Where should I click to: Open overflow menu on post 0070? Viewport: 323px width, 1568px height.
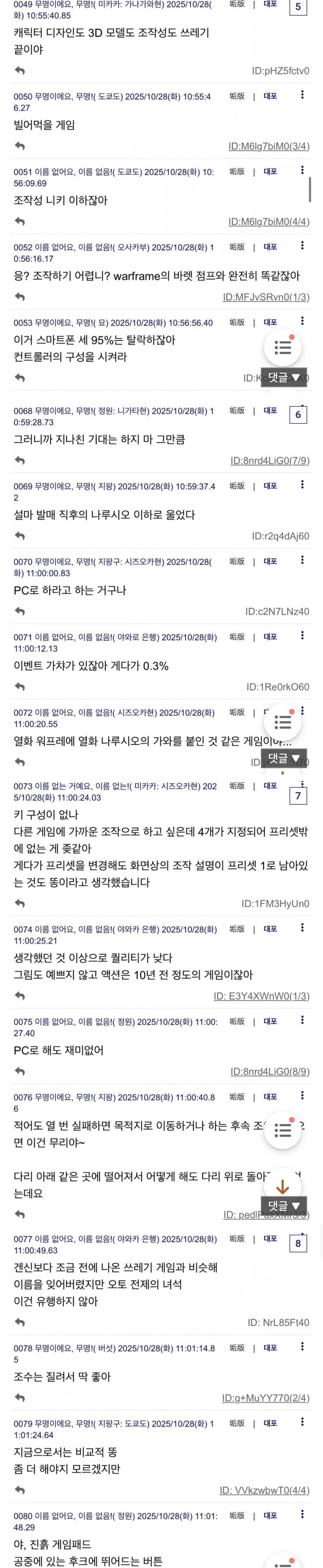pos(302,560)
